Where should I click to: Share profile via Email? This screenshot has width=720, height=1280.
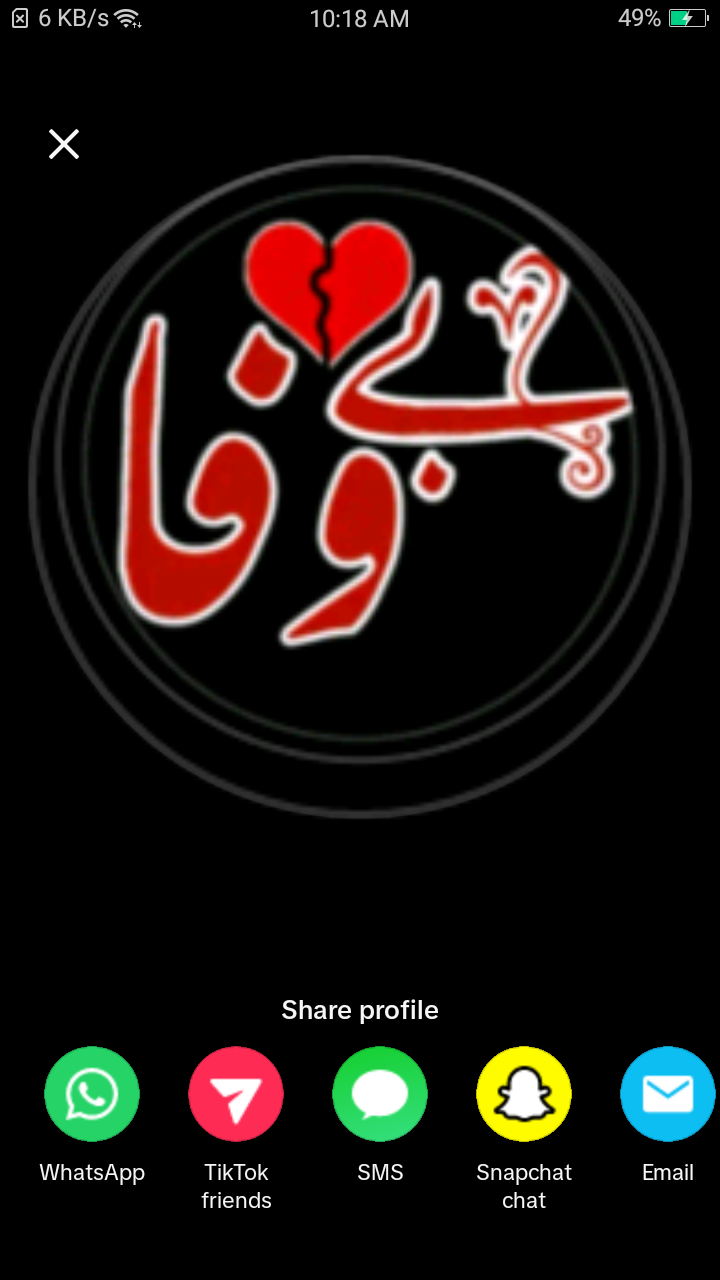tap(667, 1094)
